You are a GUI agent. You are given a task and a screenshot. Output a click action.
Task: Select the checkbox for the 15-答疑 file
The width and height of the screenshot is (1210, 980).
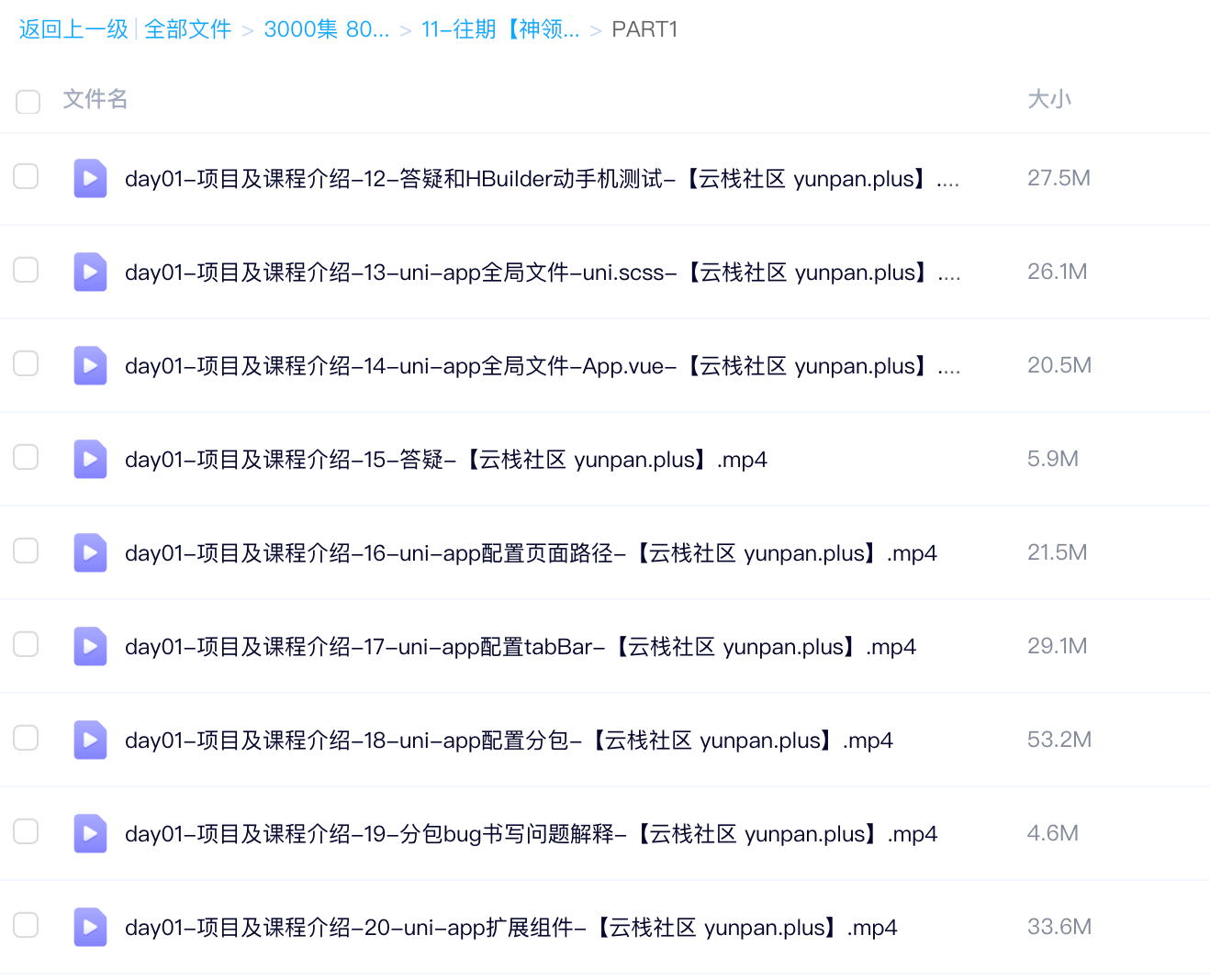(26, 457)
